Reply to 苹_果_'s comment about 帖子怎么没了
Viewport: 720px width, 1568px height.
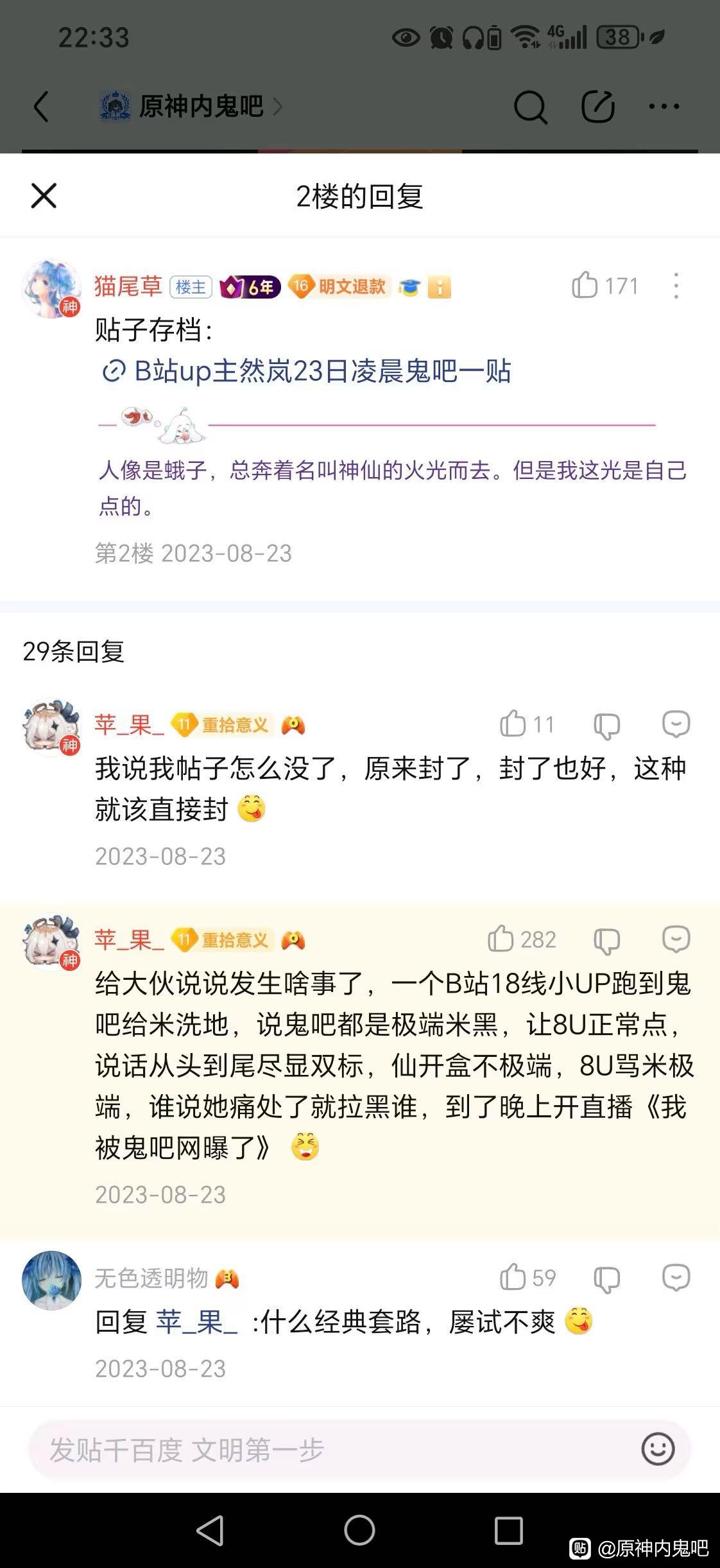tap(676, 724)
